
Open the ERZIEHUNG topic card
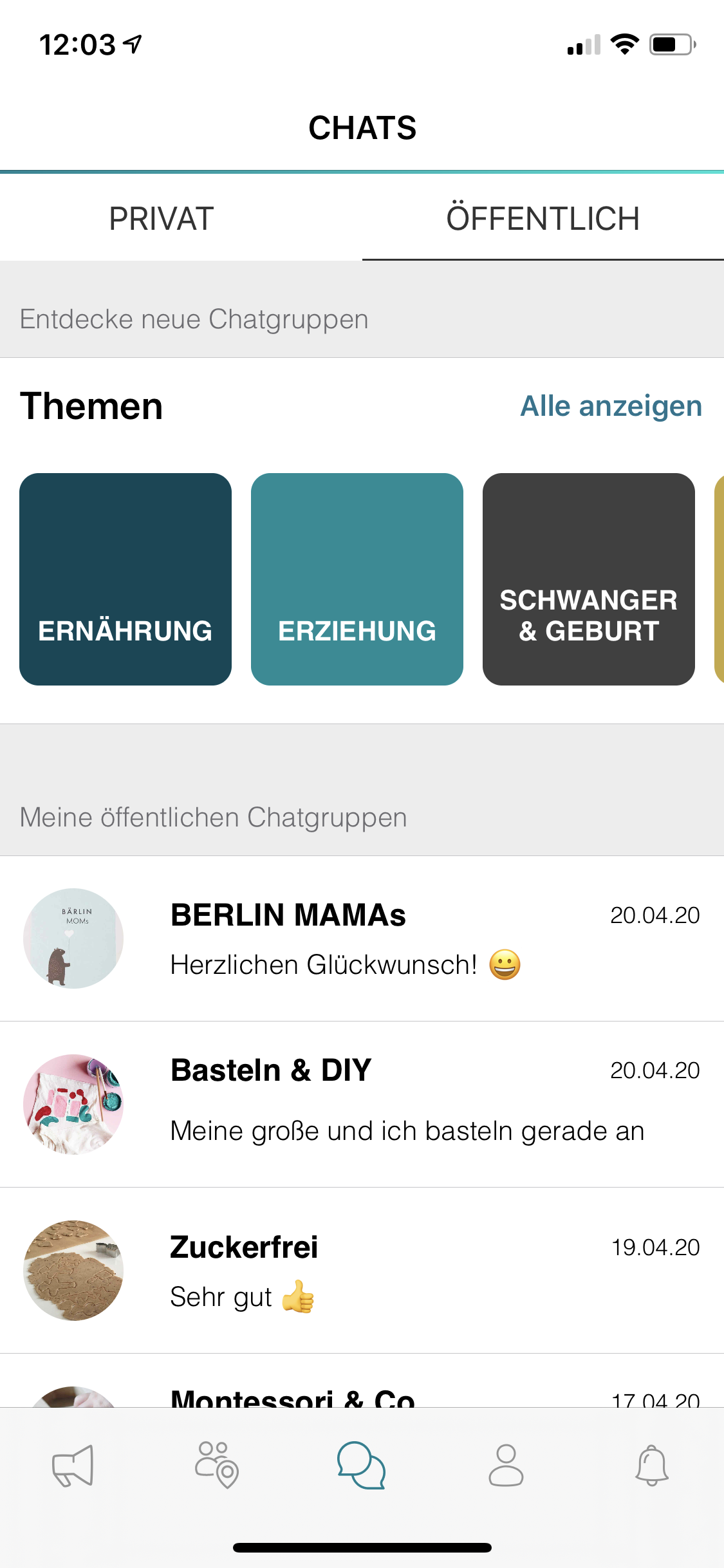tap(357, 579)
